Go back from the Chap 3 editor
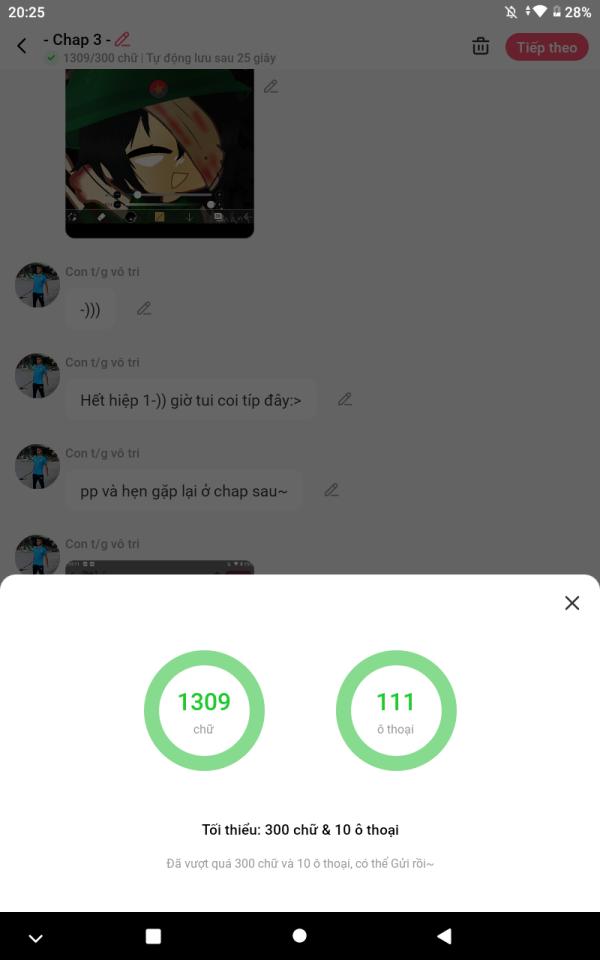Image resolution: width=600 pixels, height=960 pixels. pyautogui.click(x=22, y=46)
